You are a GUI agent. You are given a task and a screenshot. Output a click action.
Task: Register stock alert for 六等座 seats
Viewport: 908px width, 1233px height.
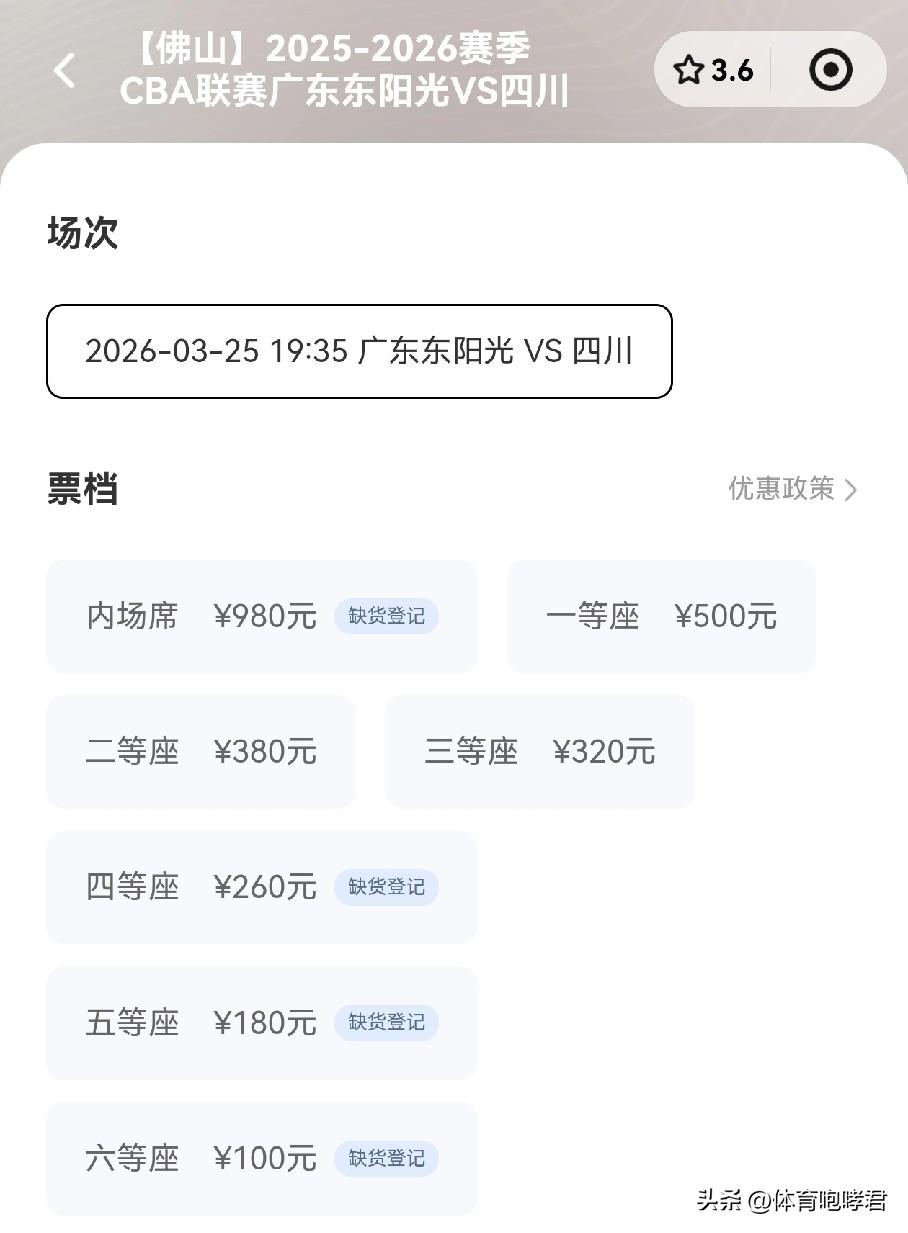[x=386, y=1159]
